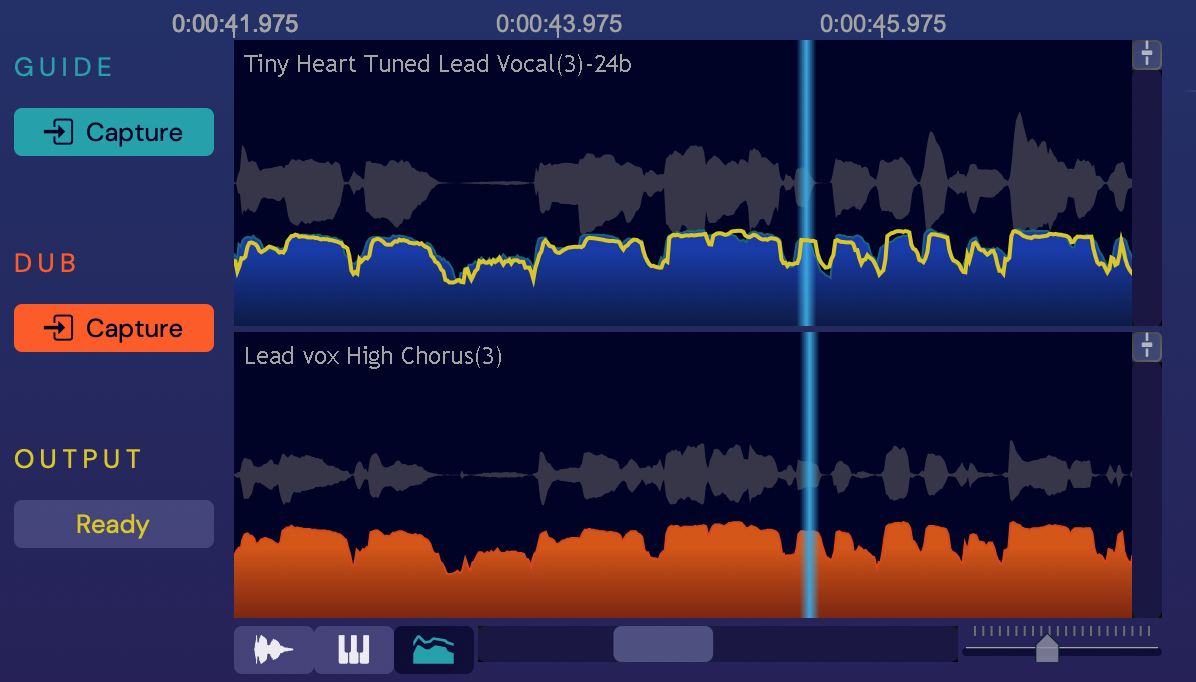Viewport: 1196px width, 682px height.
Task: Switch to waveform view
Action: pos(274,650)
